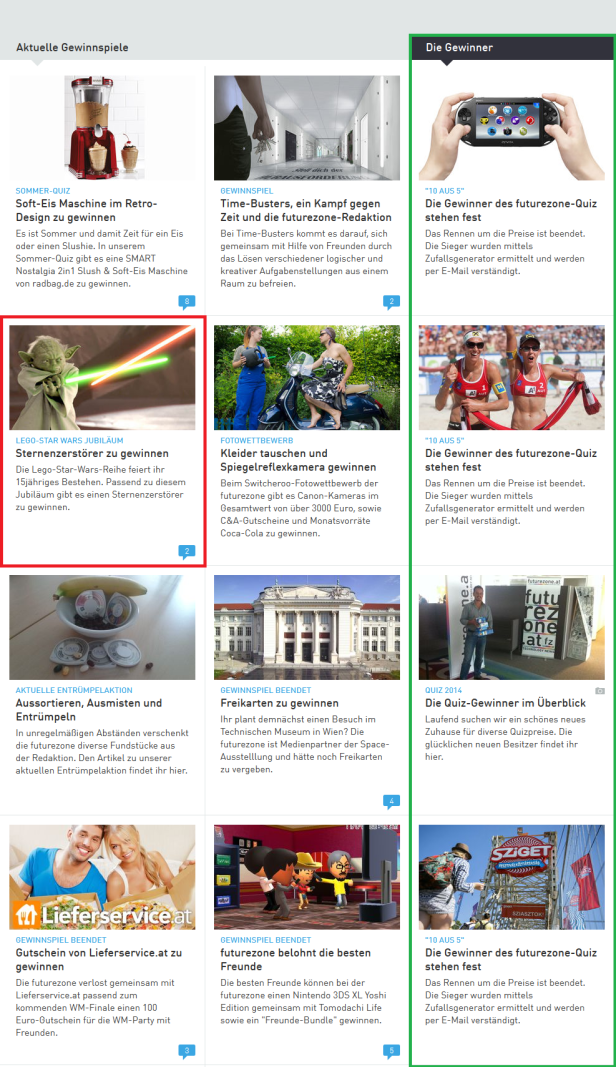View comments on beste Freunde article
Viewport: 616px width, 1067px height.
tap(391, 1051)
